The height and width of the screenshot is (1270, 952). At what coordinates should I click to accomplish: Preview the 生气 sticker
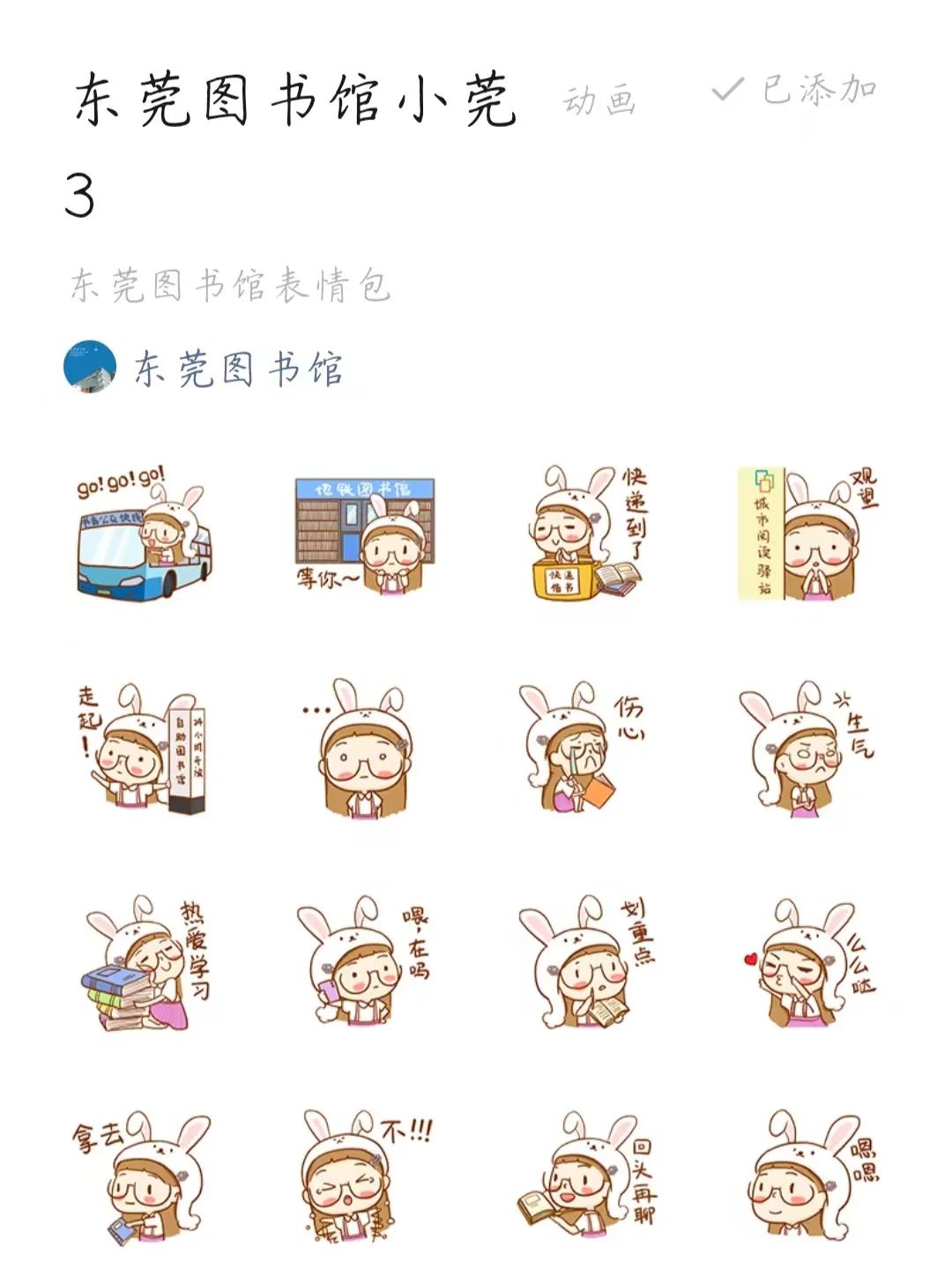(807, 750)
